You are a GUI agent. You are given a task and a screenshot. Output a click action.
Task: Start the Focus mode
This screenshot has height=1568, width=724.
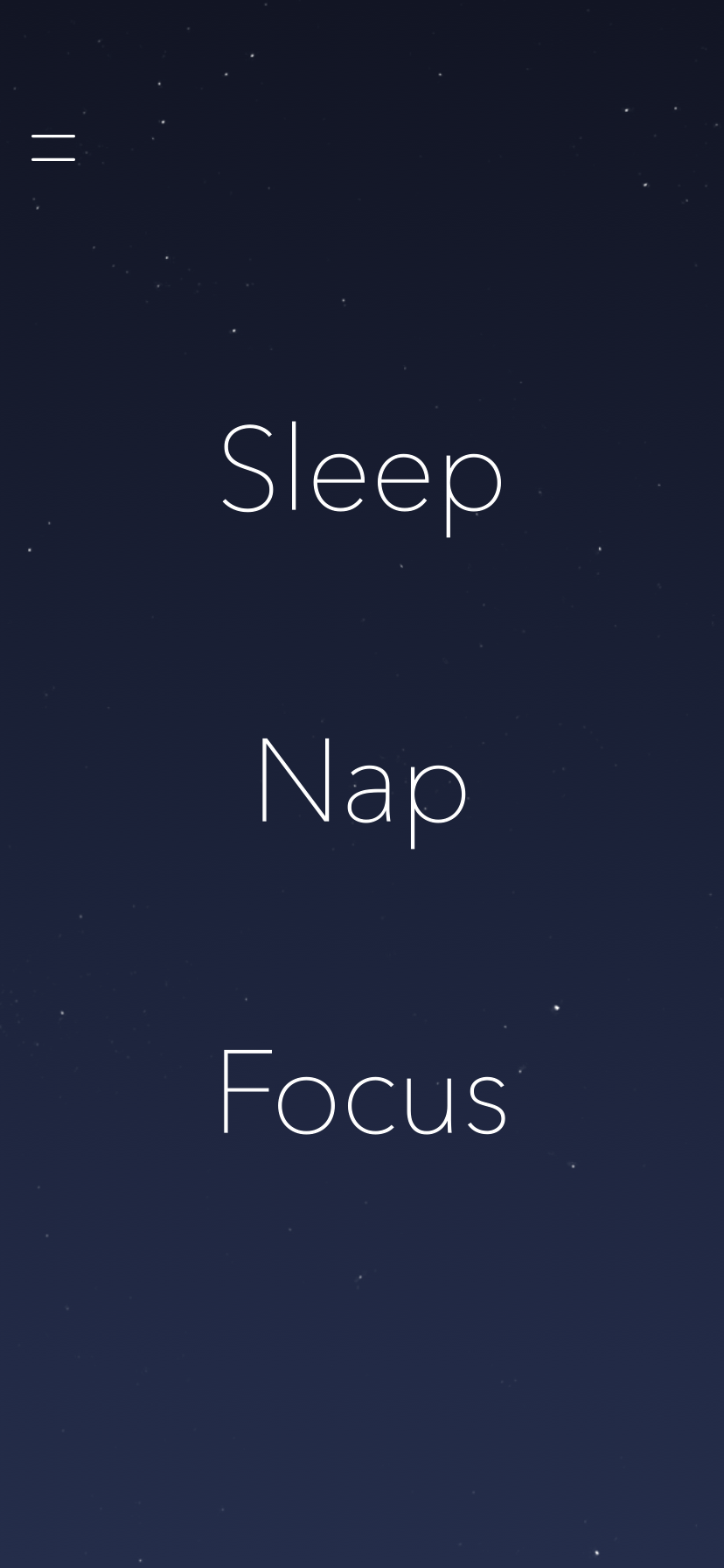[x=362, y=1094]
